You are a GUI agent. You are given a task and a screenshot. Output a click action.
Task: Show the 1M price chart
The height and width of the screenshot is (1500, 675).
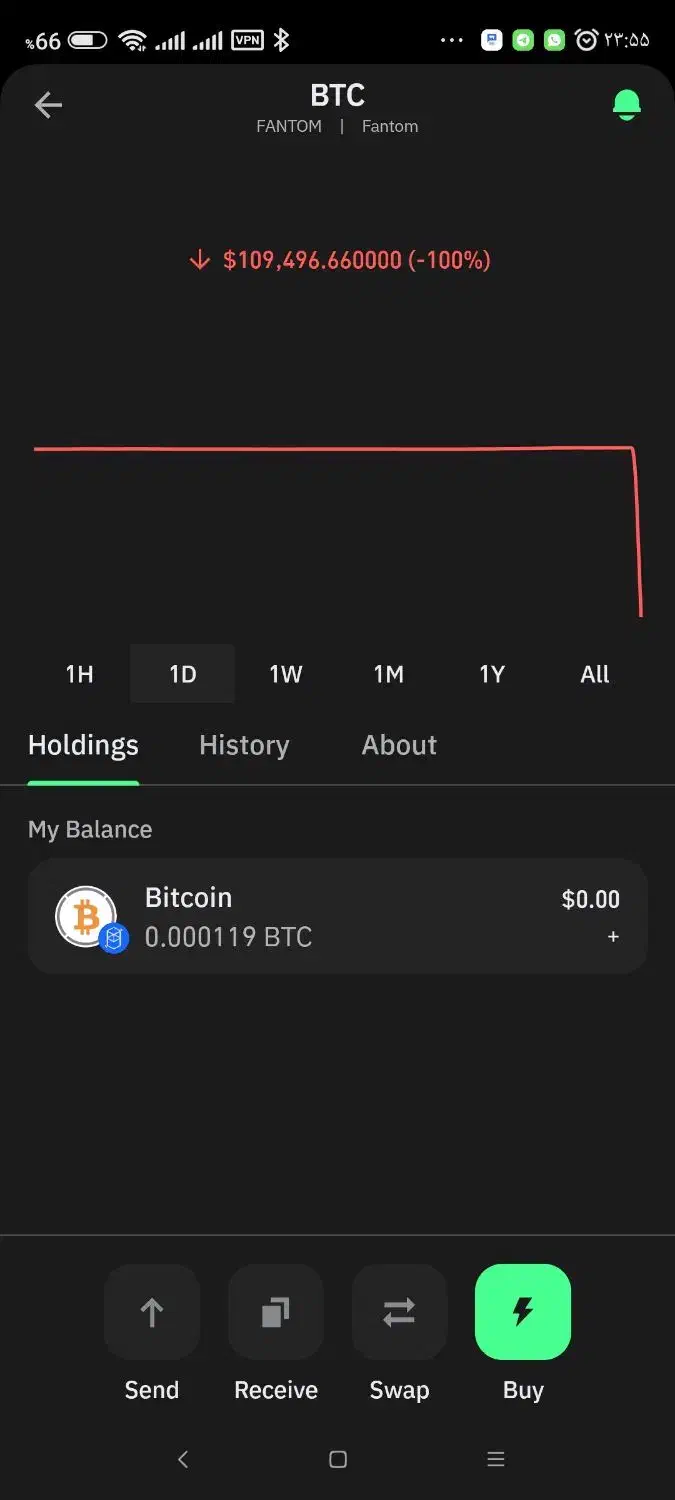pos(389,674)
